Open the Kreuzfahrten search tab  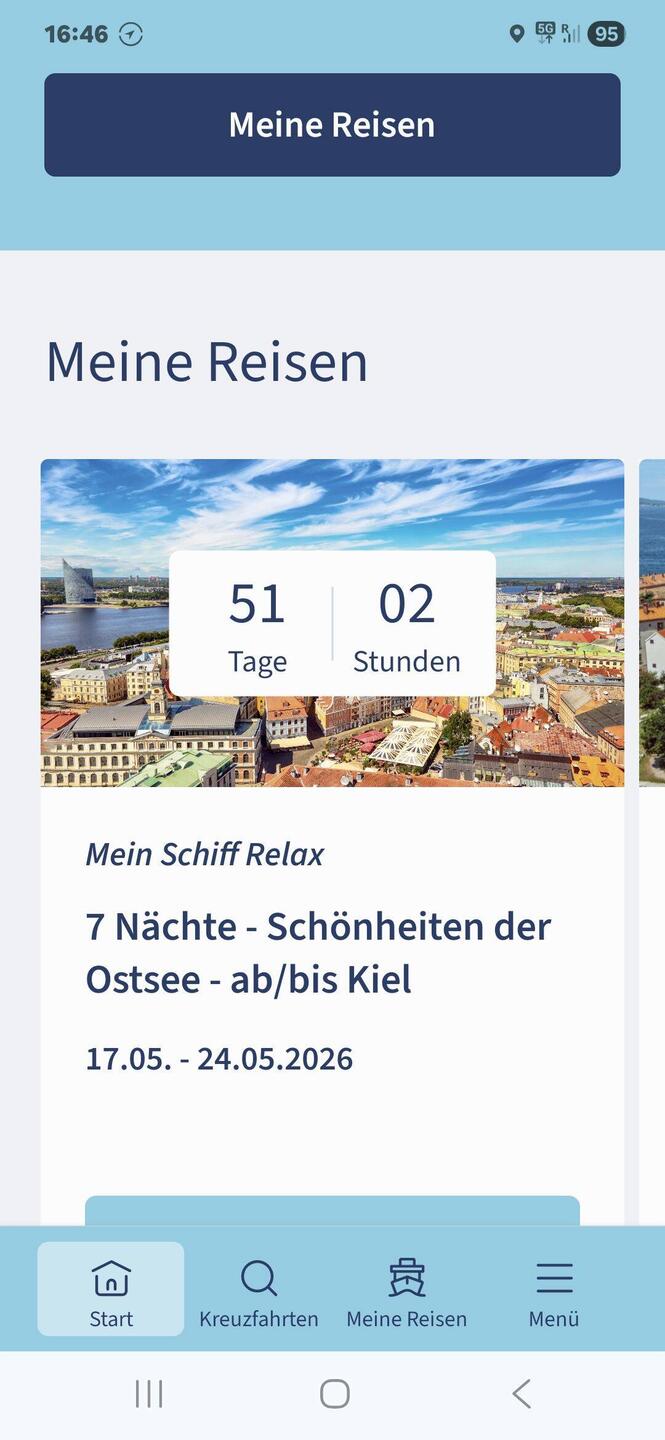pos(258,1290)
